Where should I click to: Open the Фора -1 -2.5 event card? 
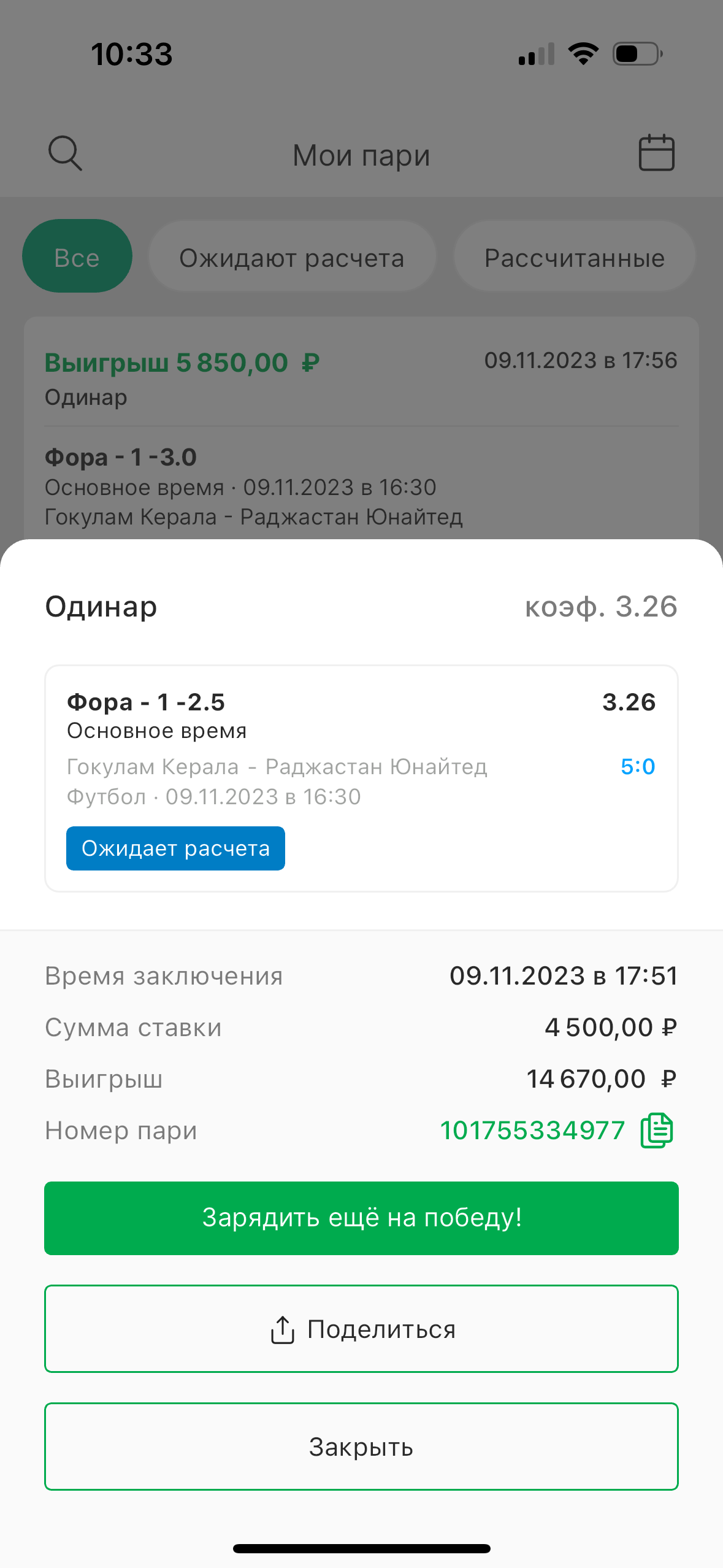[x=361, y=777]
